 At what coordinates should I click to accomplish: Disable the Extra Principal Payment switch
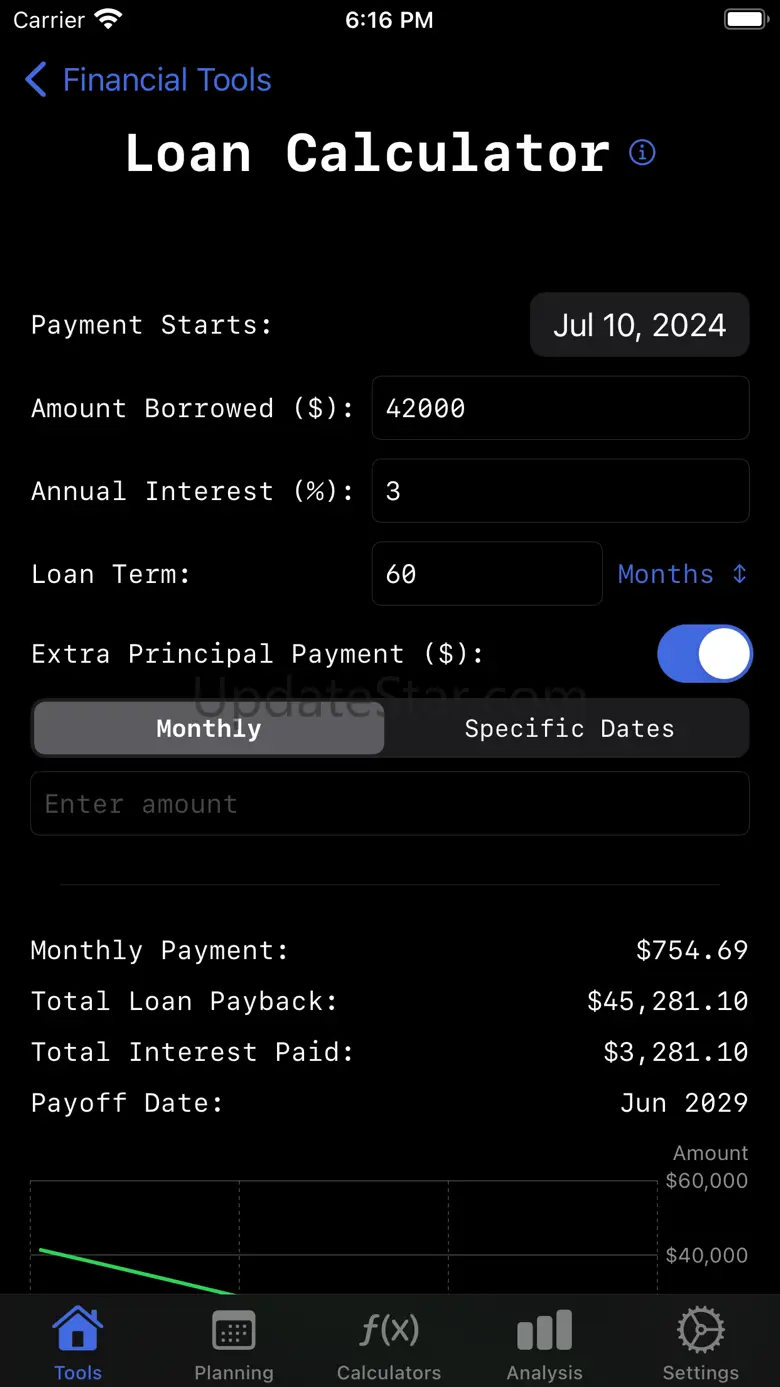point(704,654)
